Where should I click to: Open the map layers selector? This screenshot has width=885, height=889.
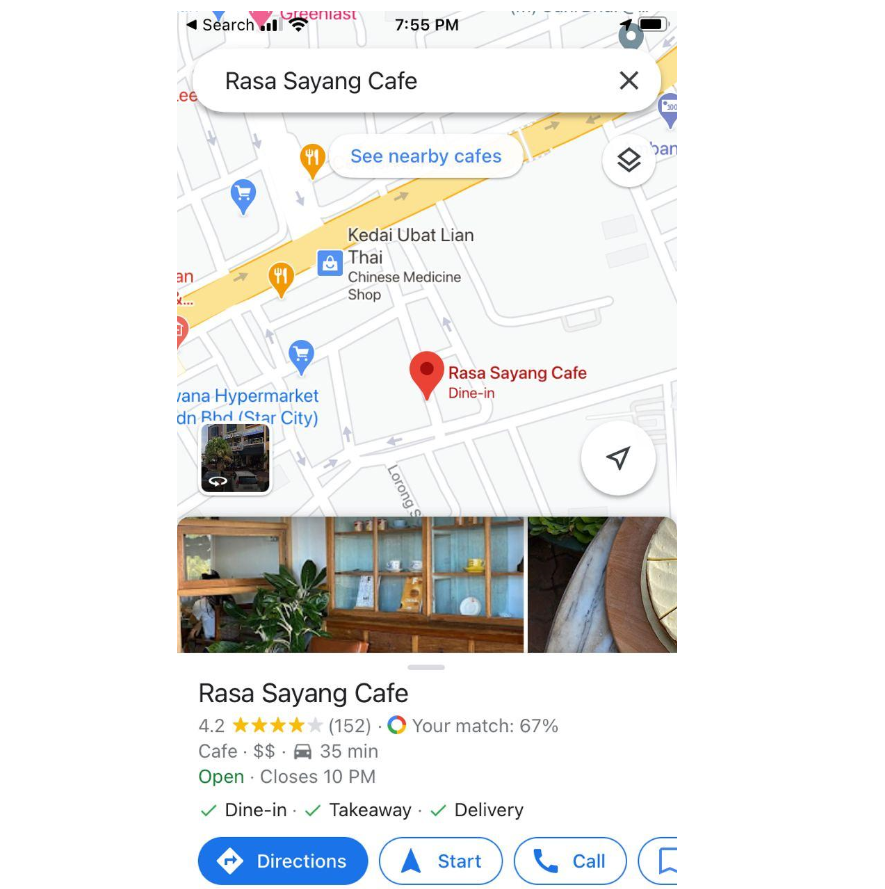(x=628, y=160)
